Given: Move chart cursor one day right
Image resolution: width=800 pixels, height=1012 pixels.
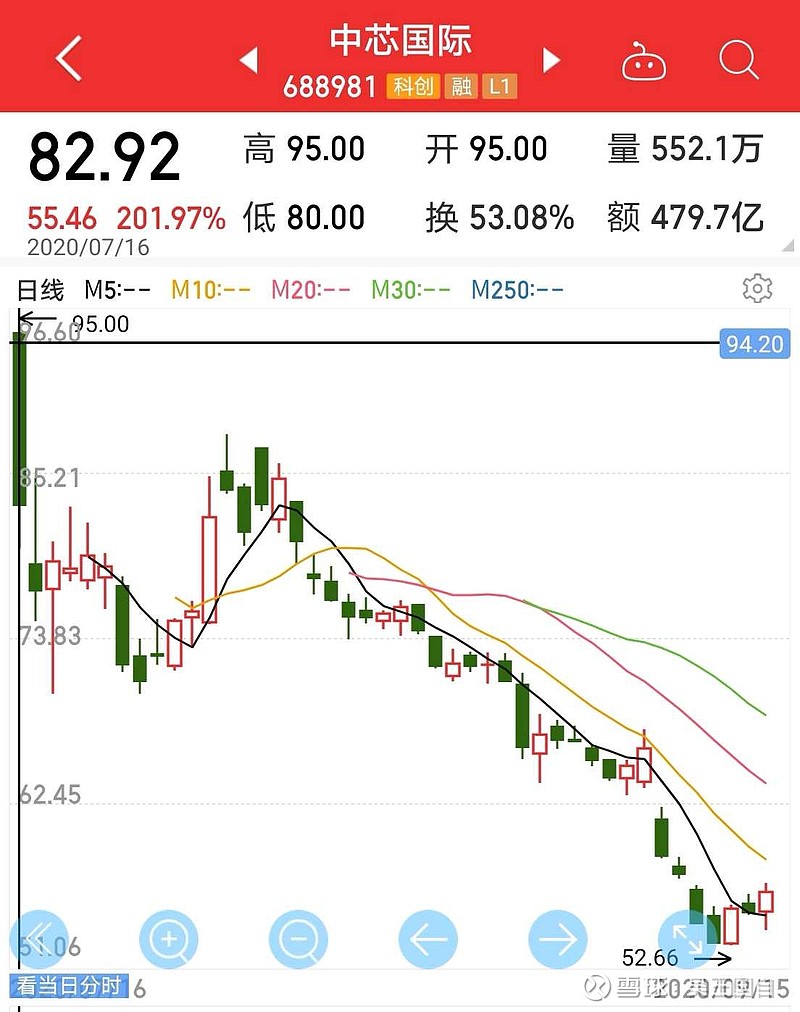Looking at the screenshot, I should pos(557,939).
